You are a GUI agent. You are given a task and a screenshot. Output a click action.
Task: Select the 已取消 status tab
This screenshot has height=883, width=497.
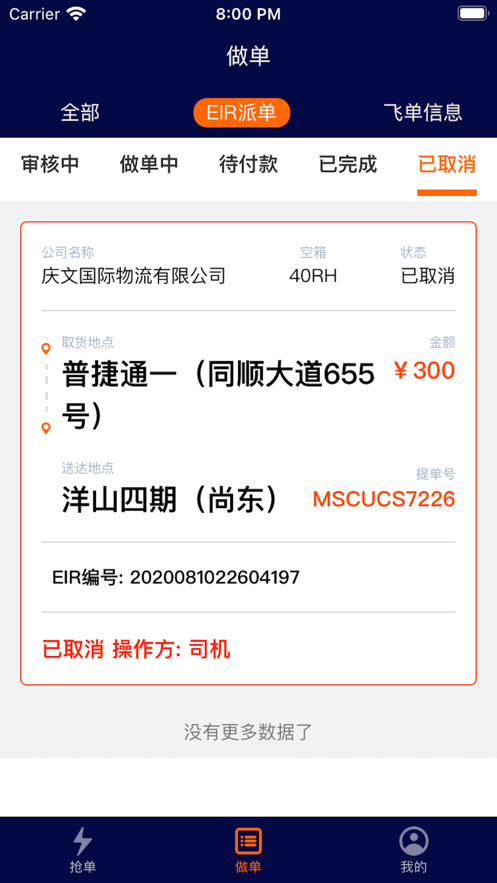[x=447, y=164]
